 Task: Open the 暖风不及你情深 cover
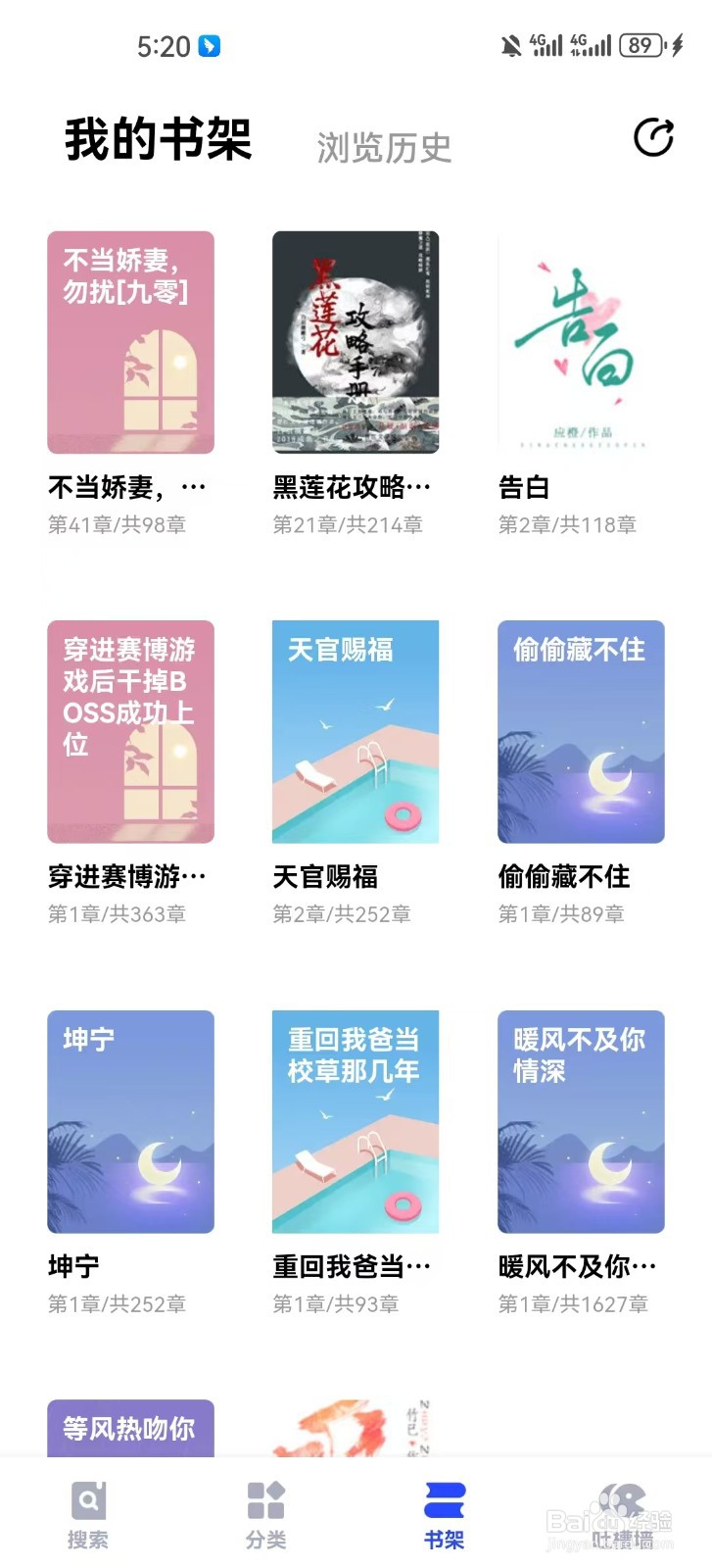[x=580, y=1122]
